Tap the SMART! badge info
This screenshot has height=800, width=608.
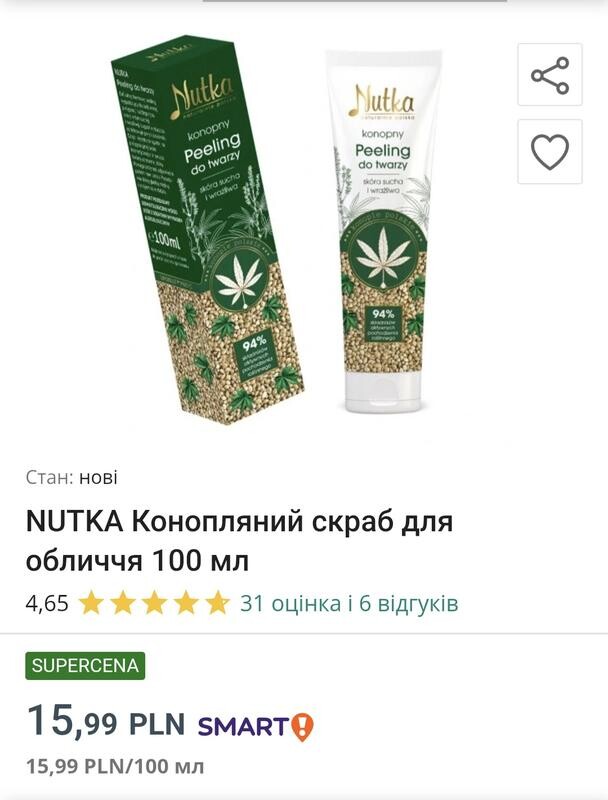tap(256, 726)
